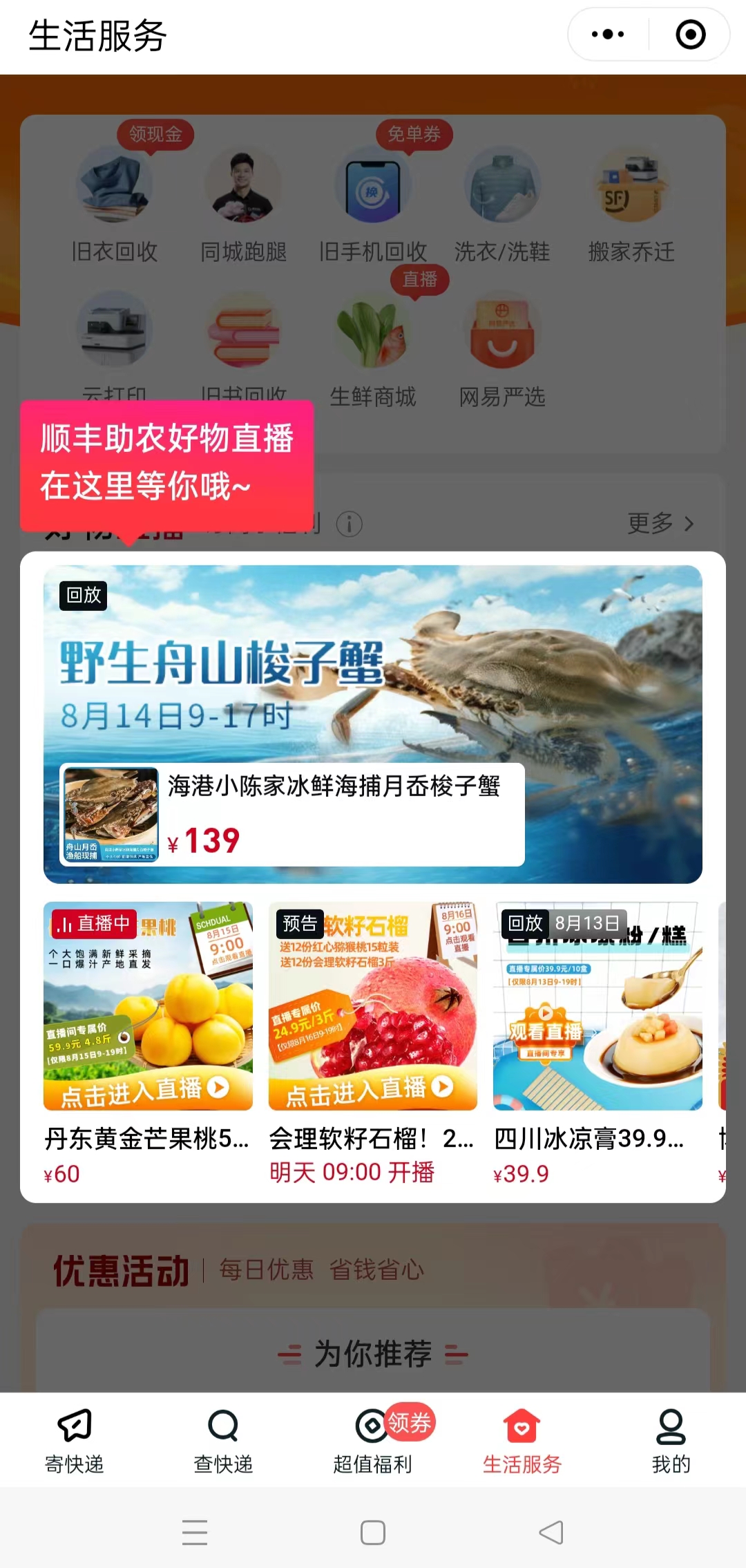Open 网易严选 service

pyautogui.click(x=502, y=349)
